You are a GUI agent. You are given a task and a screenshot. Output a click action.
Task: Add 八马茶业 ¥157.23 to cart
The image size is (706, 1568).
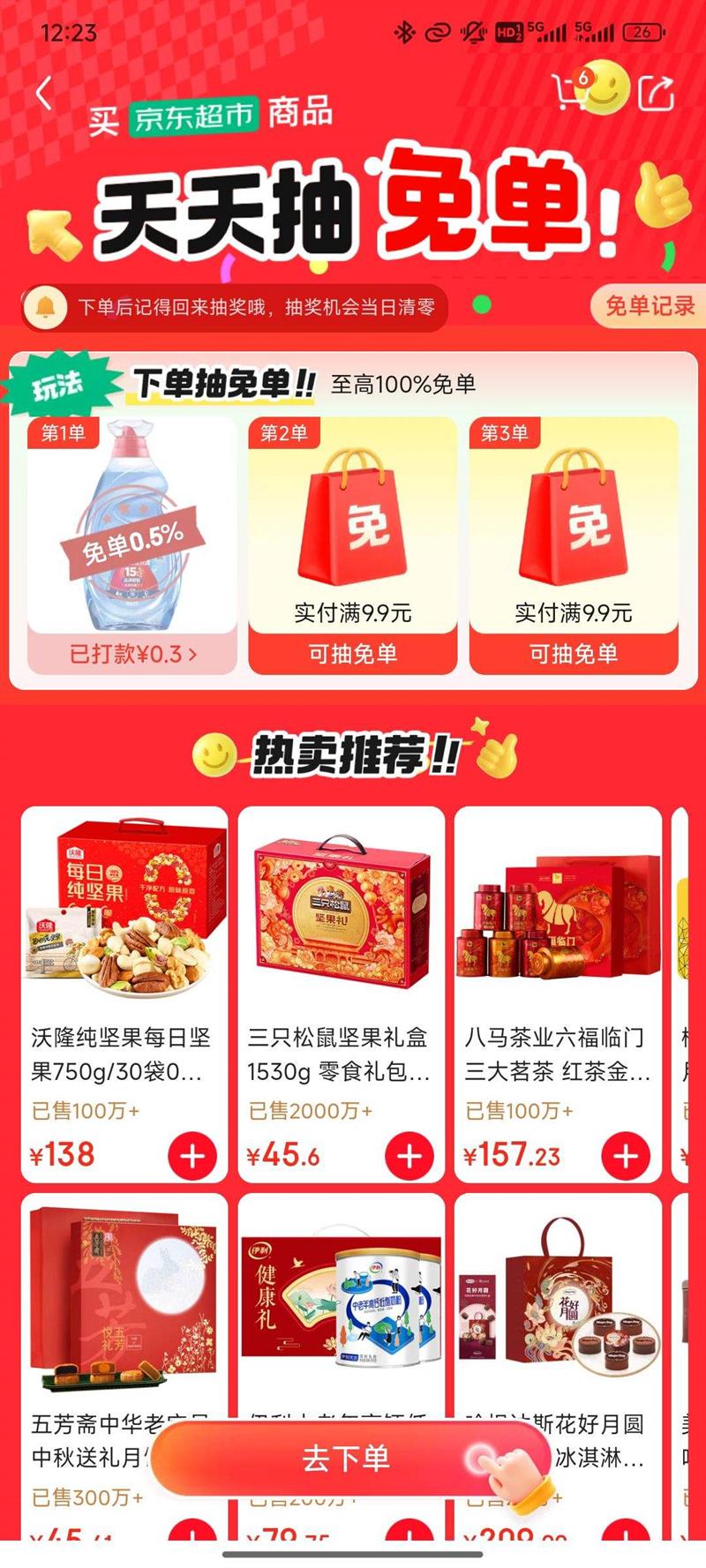point(626,1155)
